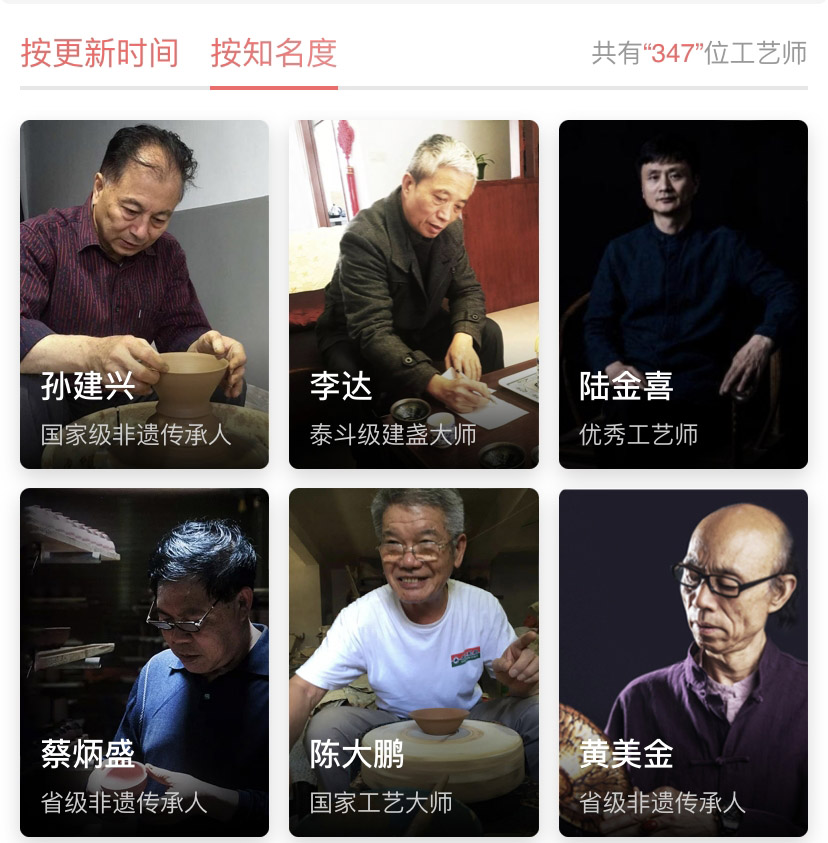Select the 国家工艺大师 title label
This screenshot has width=828, height=843.
click(x=371, y=800)
